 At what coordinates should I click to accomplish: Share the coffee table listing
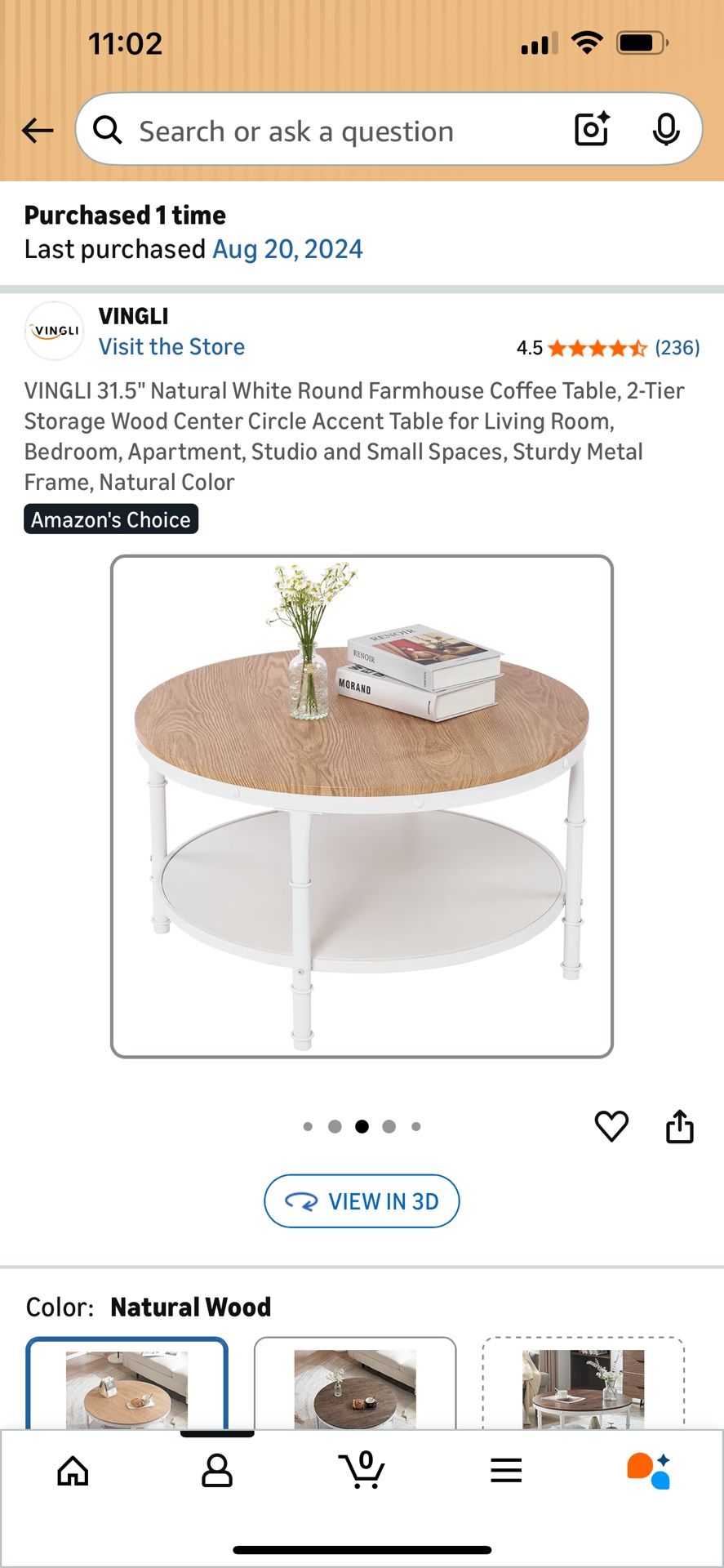click(x=680, y=1126)
